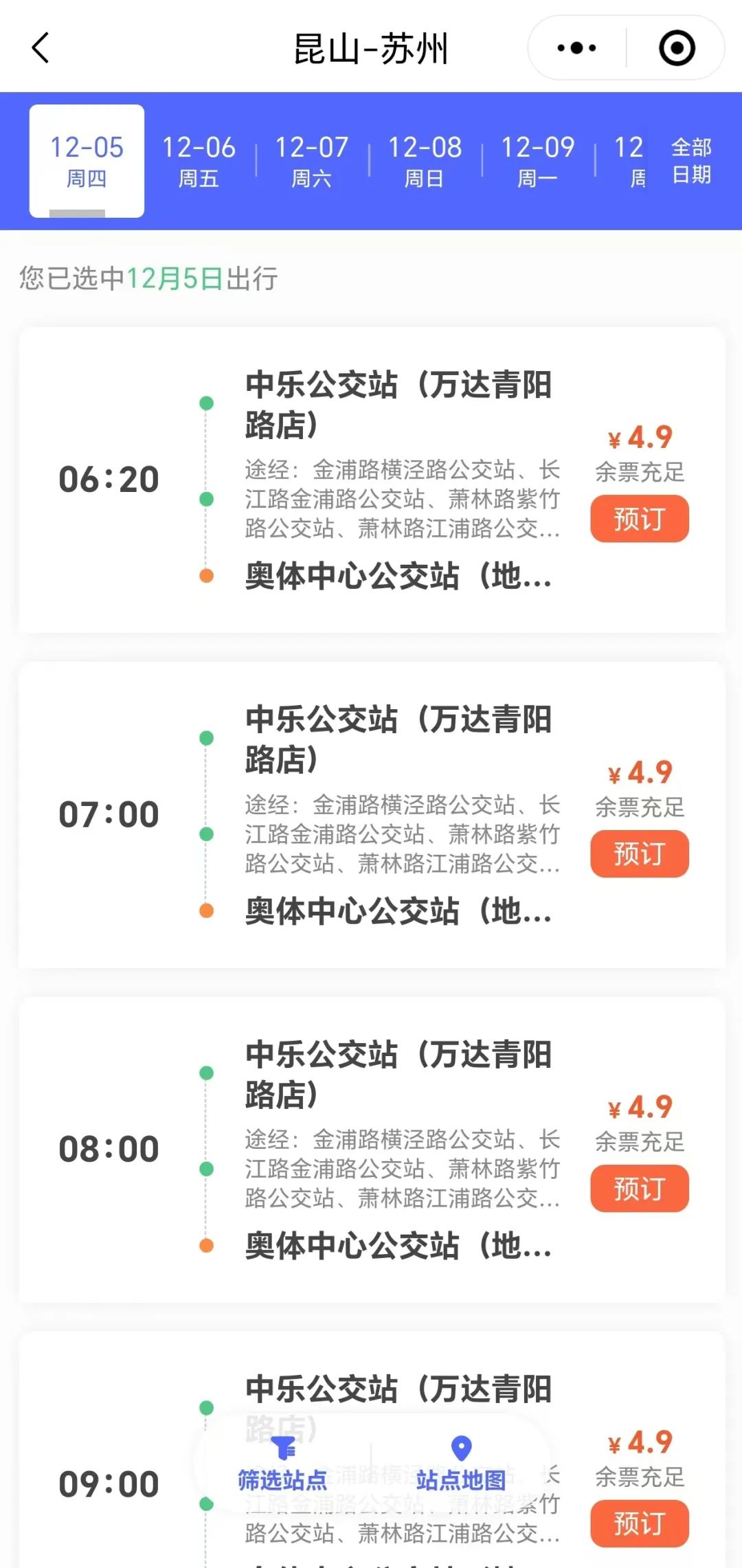The image size is (742, 1568).
Task: Open 站点地图 station map
Action: tap(461, 1465)
